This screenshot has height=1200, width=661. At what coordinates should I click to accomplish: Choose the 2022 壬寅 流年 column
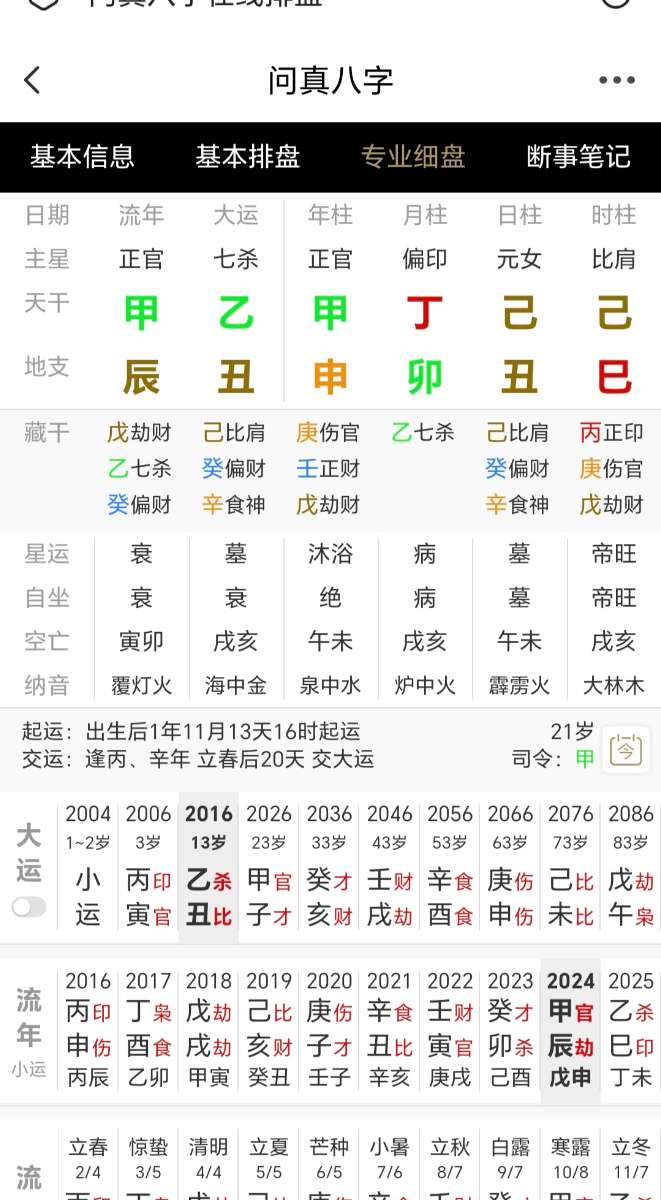[x=449, y=1030]
